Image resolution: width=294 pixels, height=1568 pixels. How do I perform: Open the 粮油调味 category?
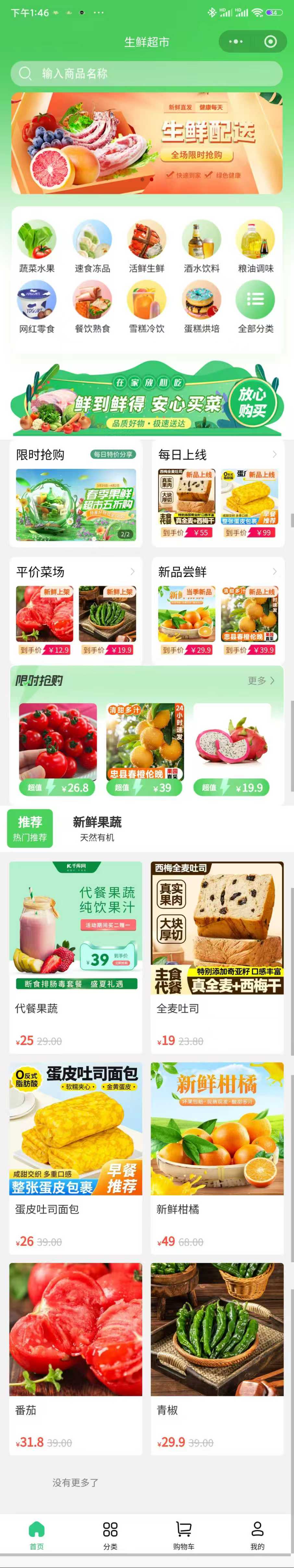256,246
